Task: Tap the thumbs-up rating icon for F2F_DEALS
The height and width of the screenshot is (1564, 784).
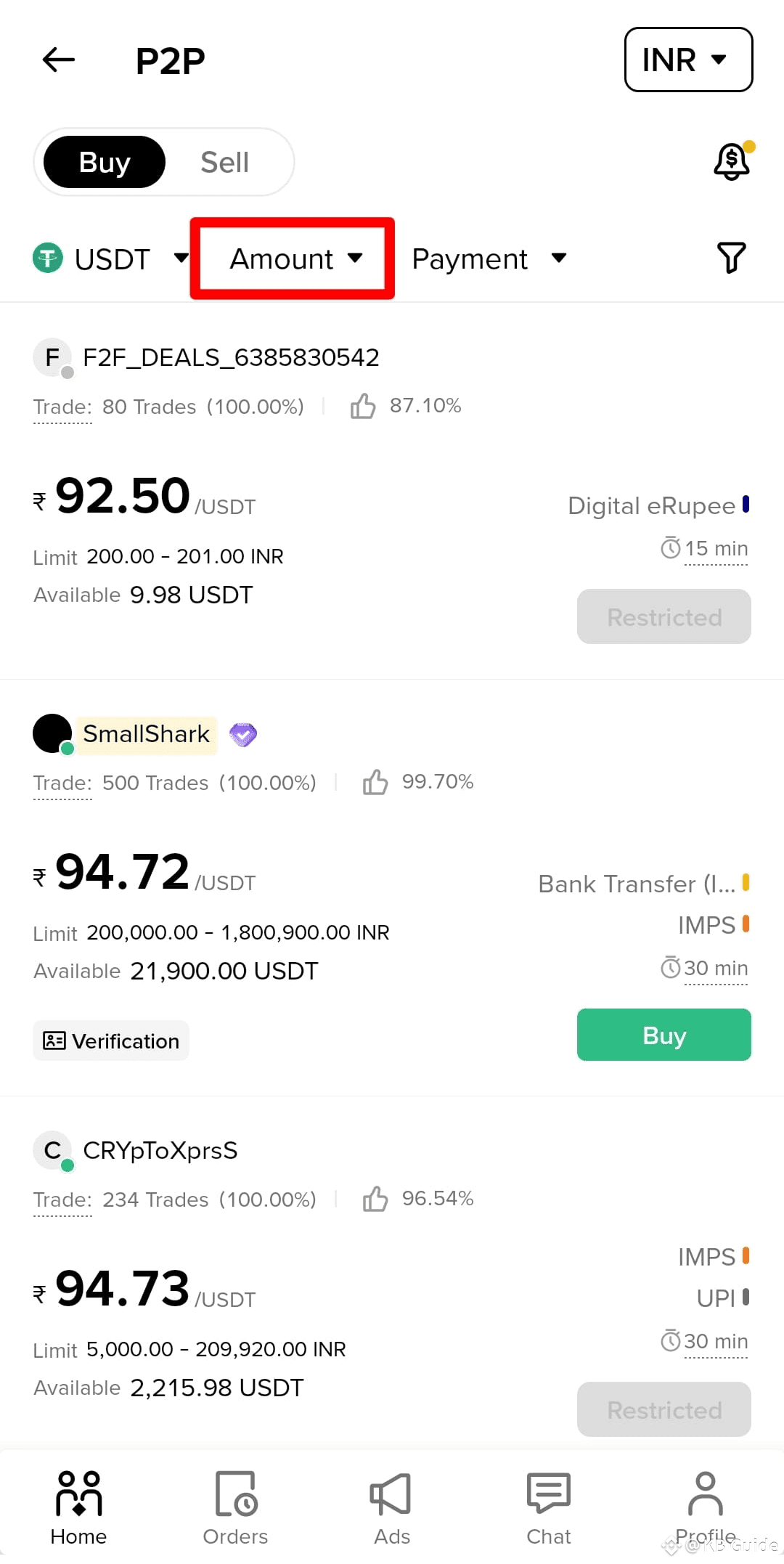Action: point(364,407)
